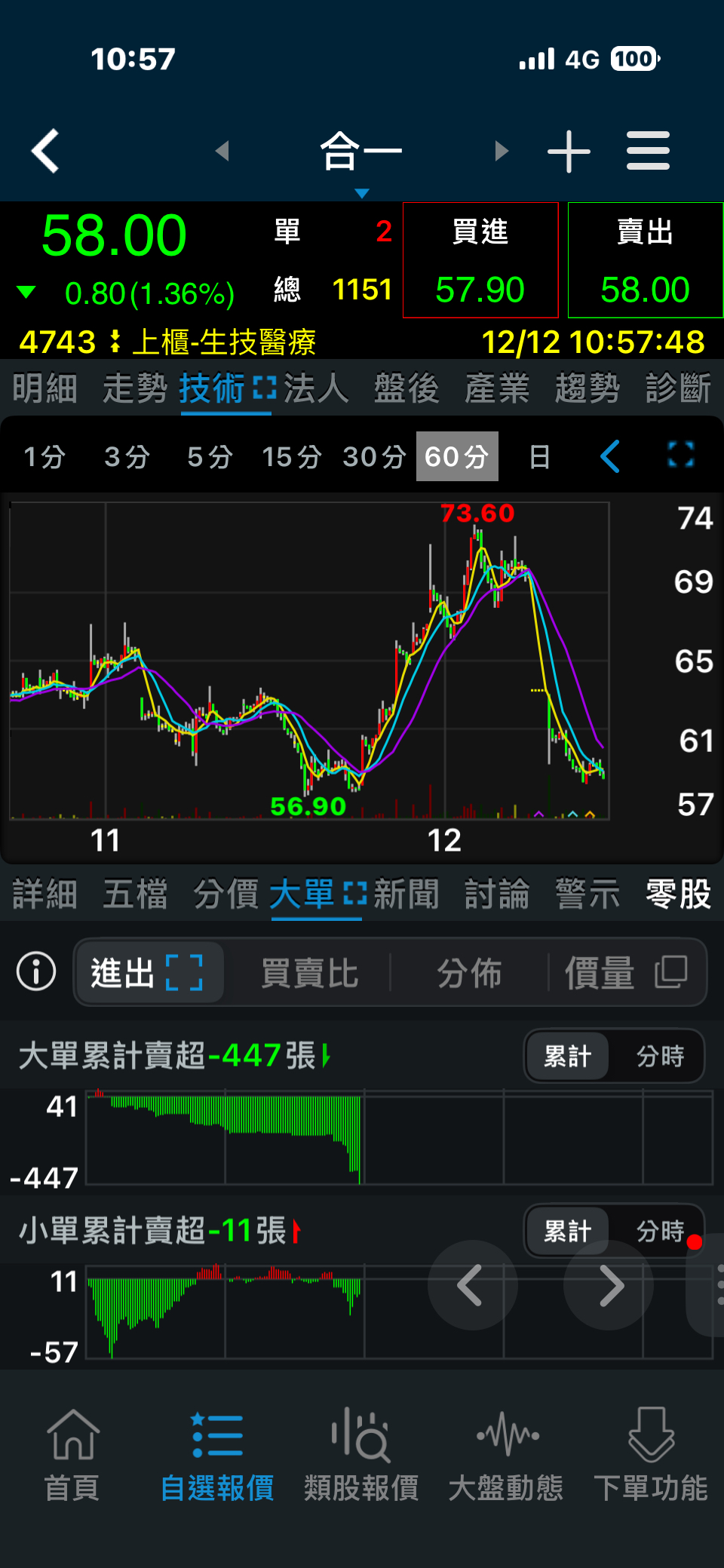Open the 五檔 tab
This screenshot has width=724, height=1568.
tap(135, 895)
